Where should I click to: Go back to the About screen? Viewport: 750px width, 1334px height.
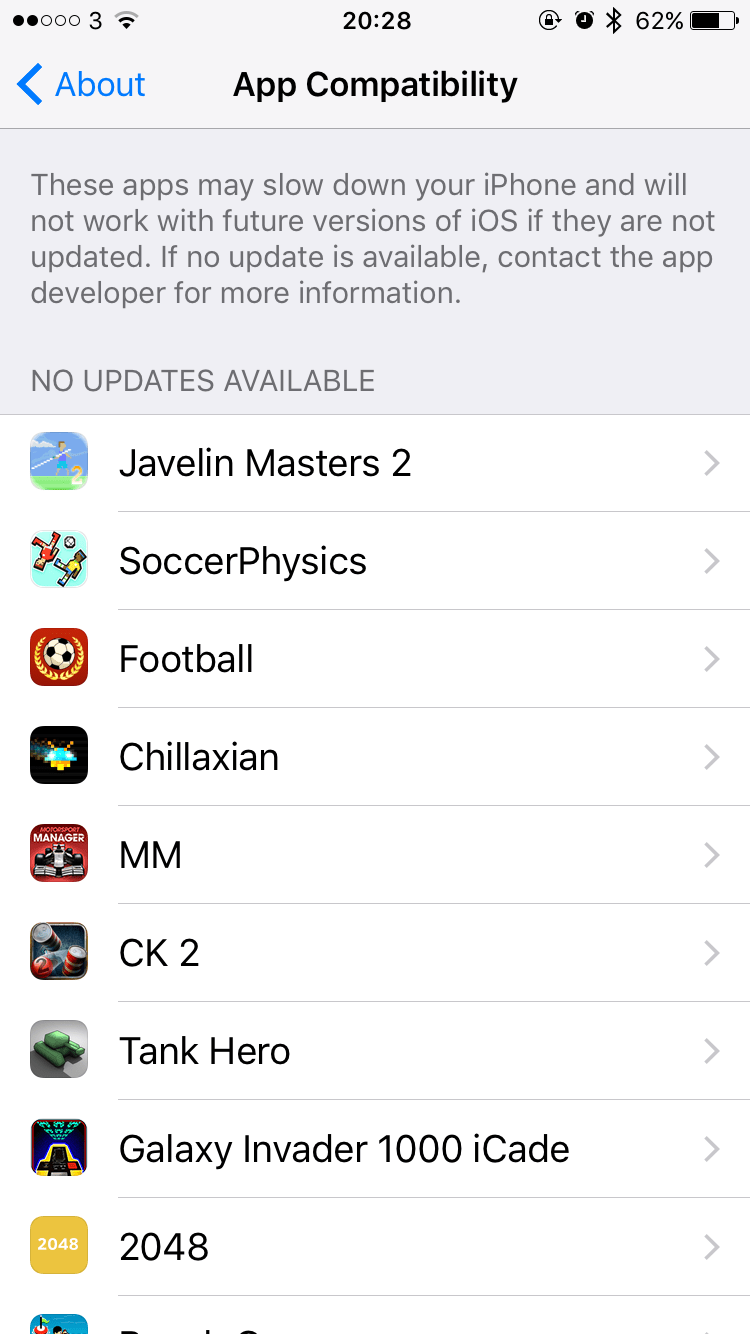point(82,85)
